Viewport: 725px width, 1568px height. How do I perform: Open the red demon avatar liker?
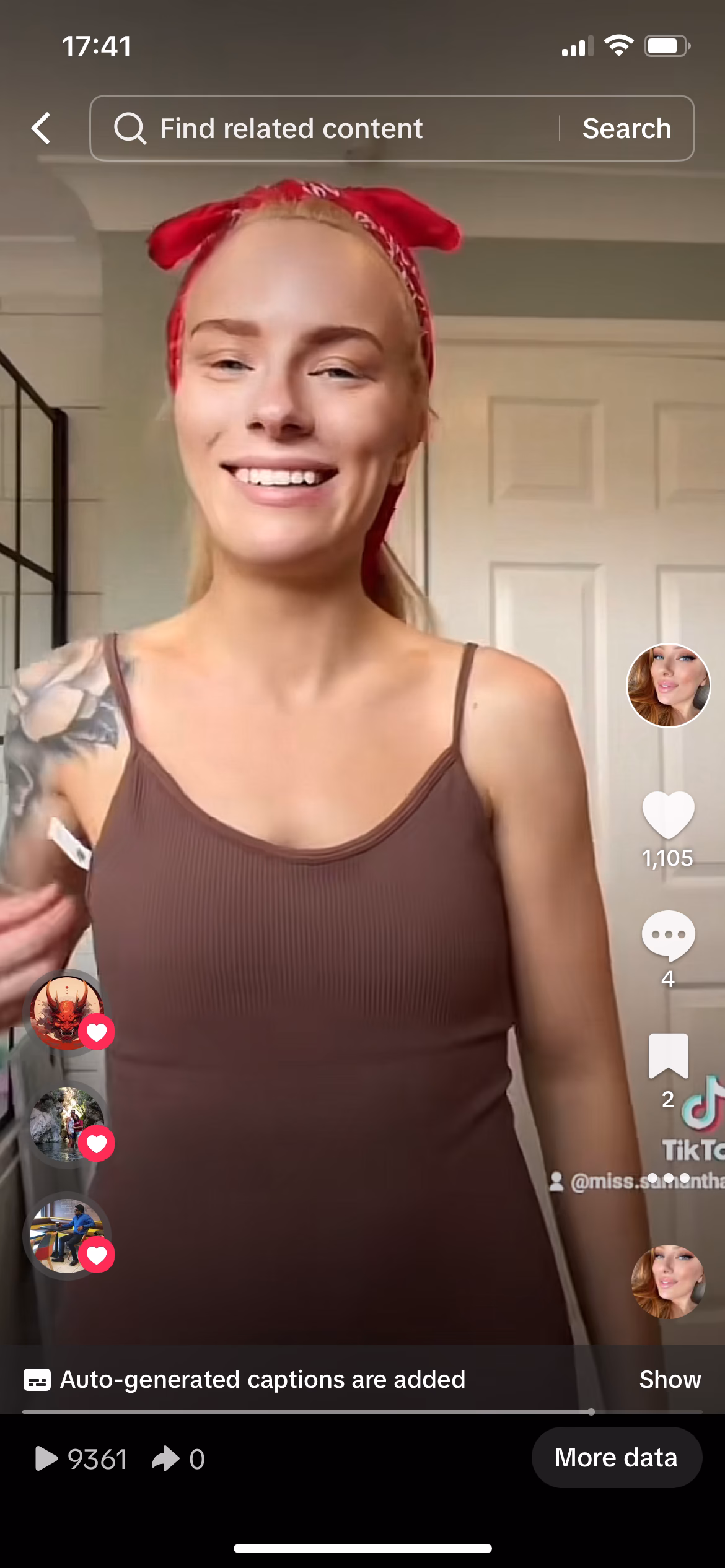67,1012
